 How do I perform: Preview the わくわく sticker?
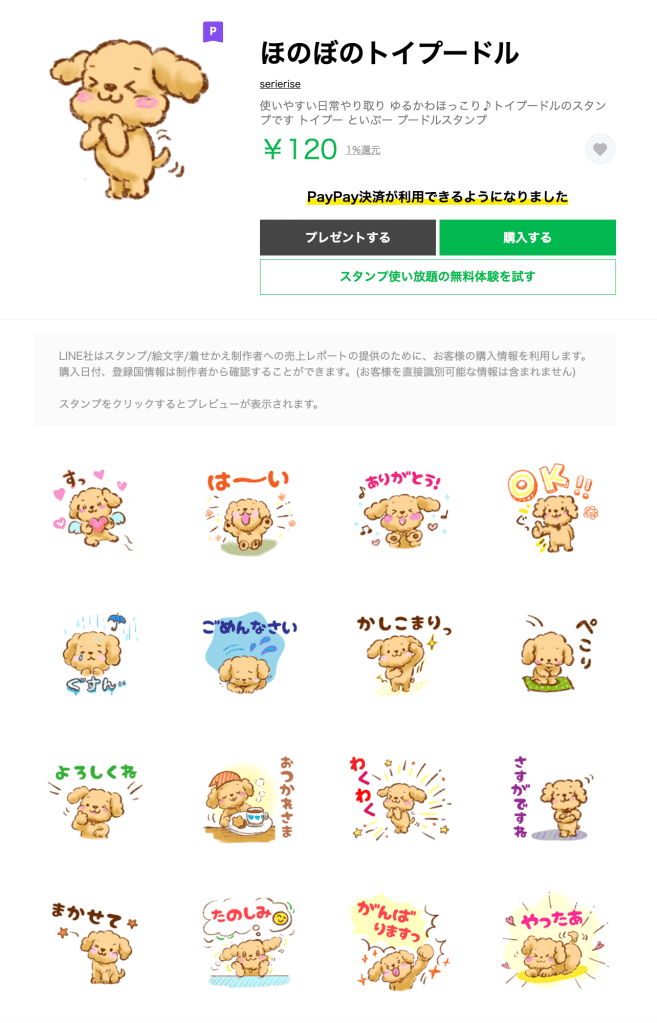point(400,797)
